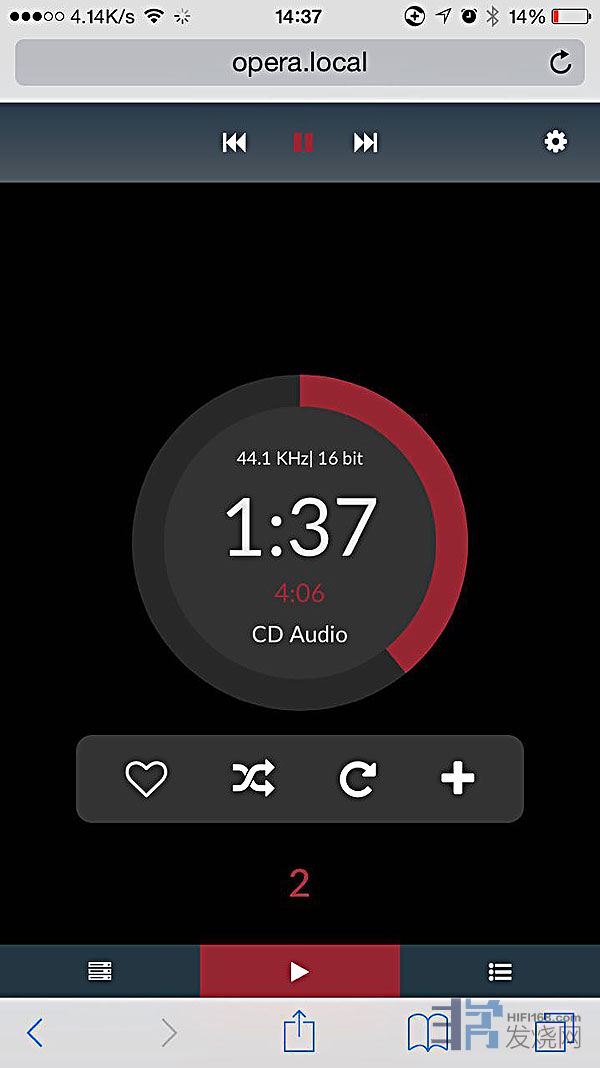This screenshot has height=1068, width=600.
Task: Skip to the previous track
Action: 234,143
